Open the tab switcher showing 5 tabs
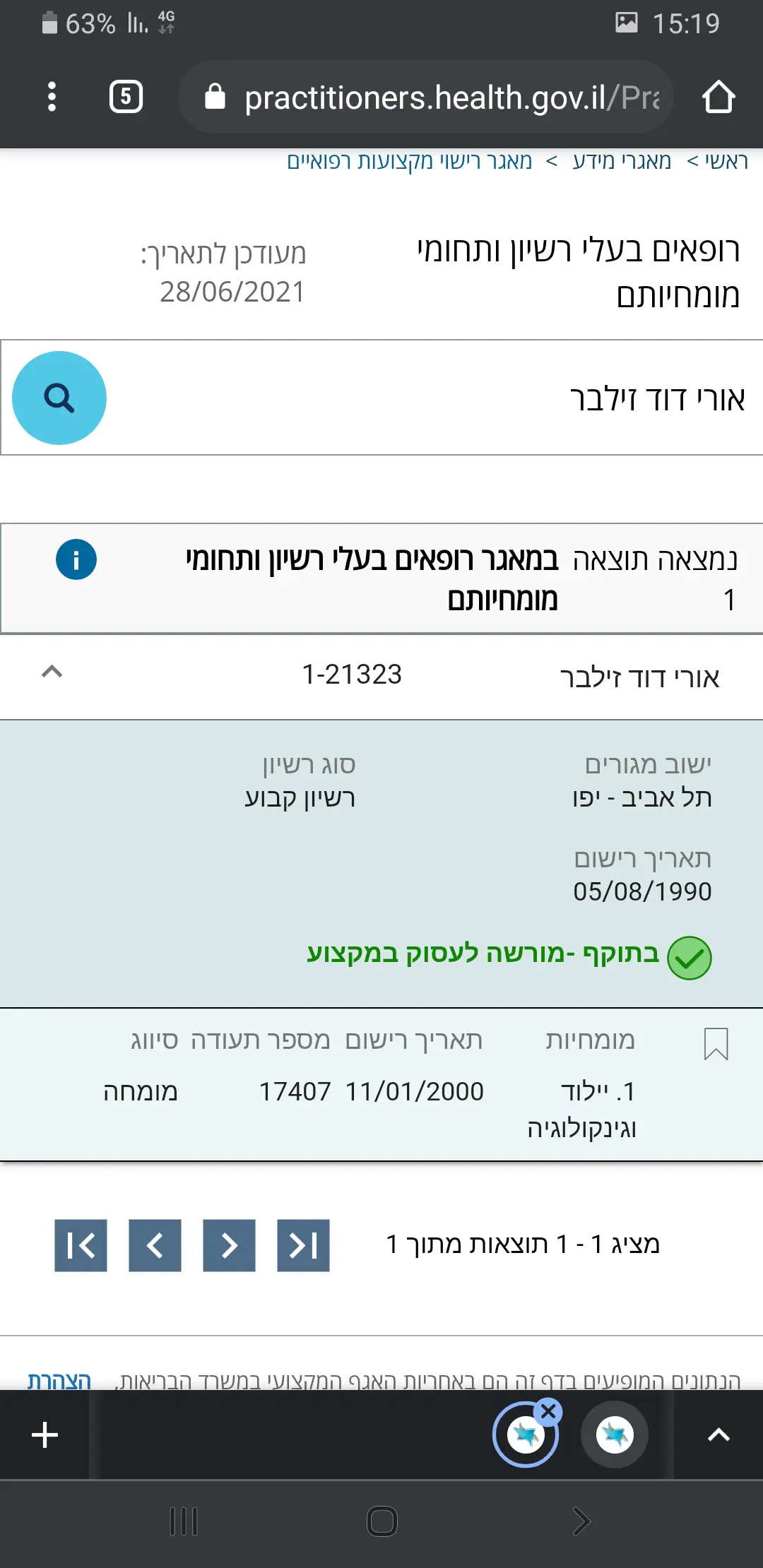The image size is (763, 1568). [x=126, y=97]
